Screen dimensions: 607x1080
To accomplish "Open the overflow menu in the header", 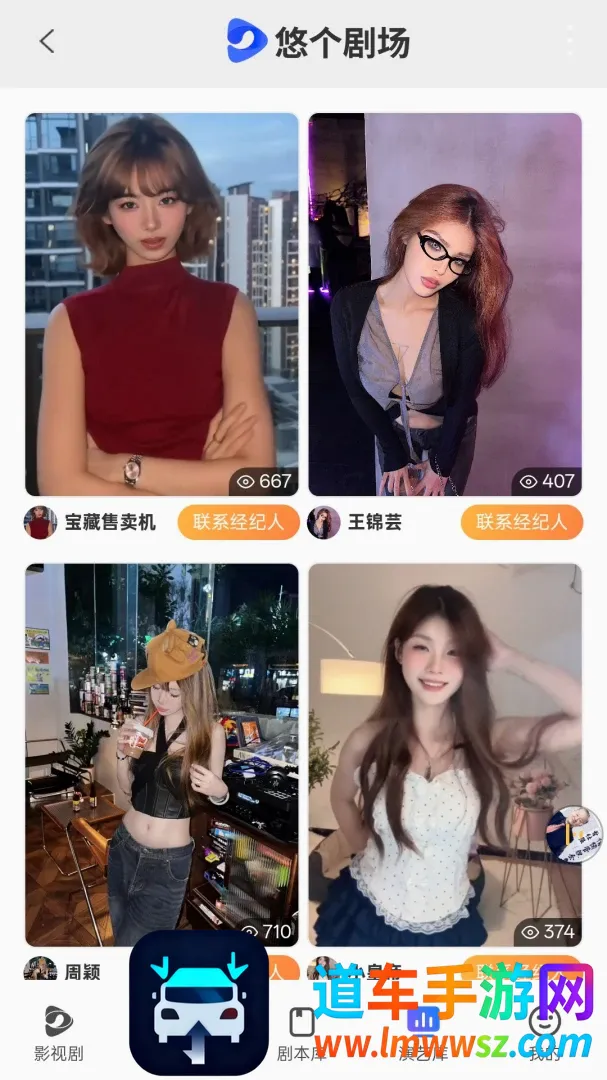I will click(x=570, y=41).
